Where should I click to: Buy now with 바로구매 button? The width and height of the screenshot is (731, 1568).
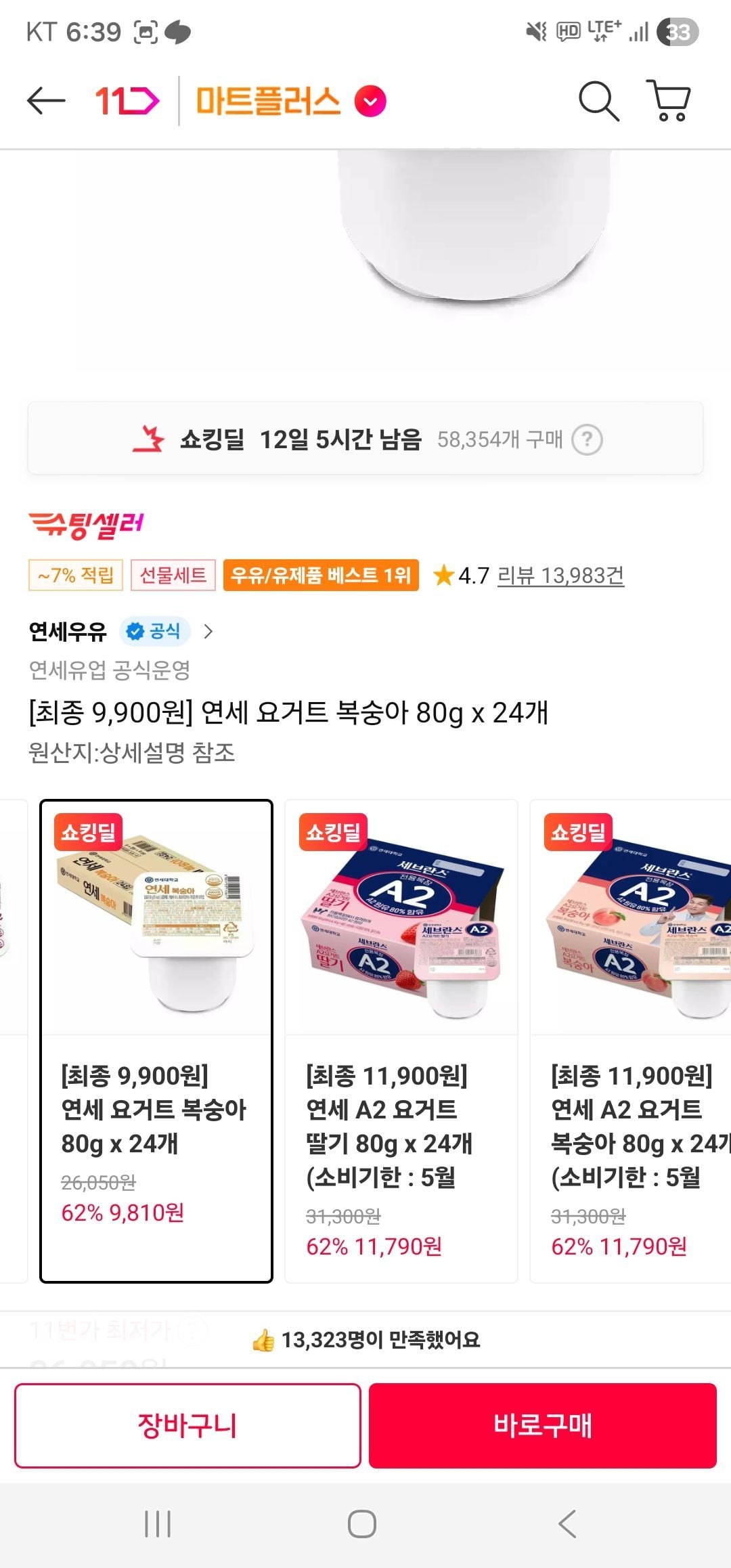(543, 1426)
